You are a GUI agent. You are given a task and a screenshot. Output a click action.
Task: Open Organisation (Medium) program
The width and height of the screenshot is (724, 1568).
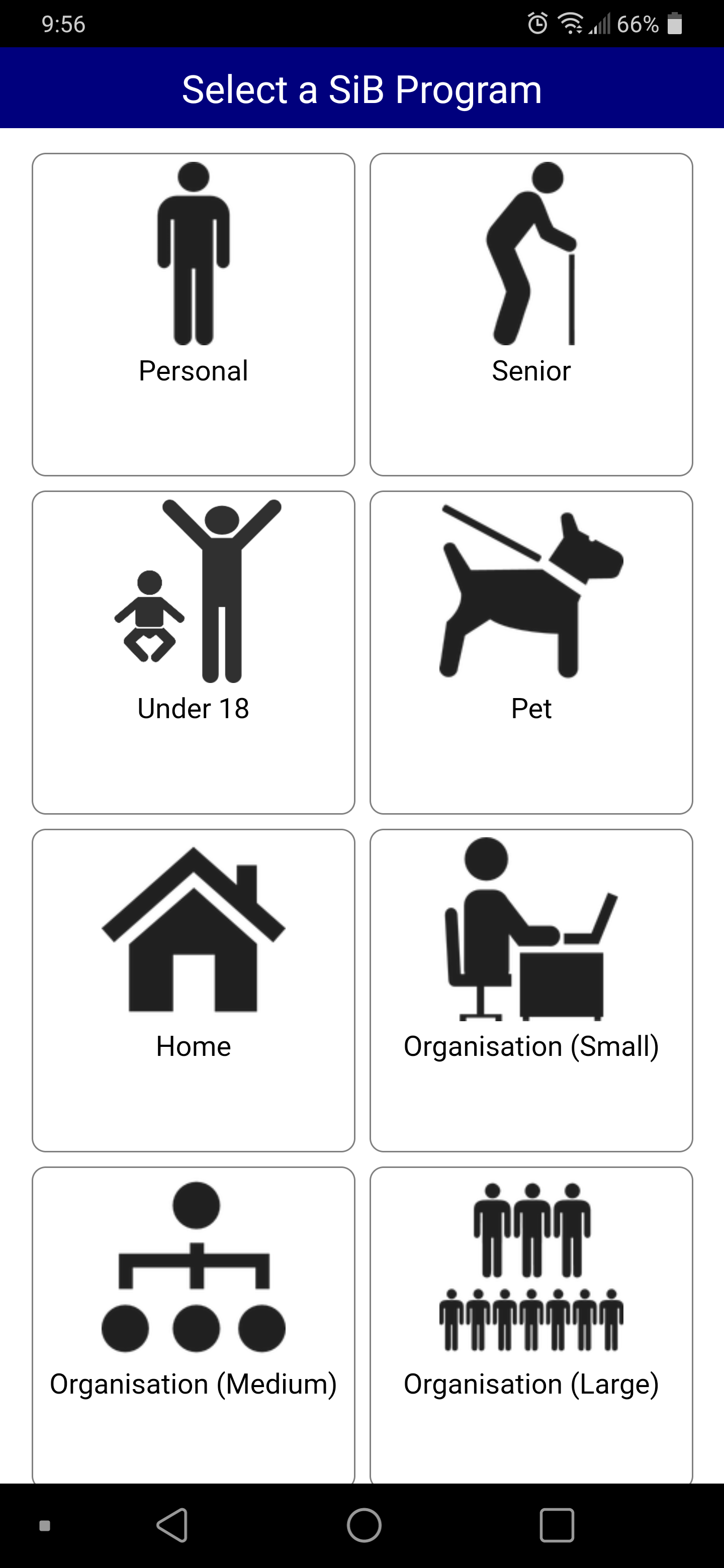193,1324
